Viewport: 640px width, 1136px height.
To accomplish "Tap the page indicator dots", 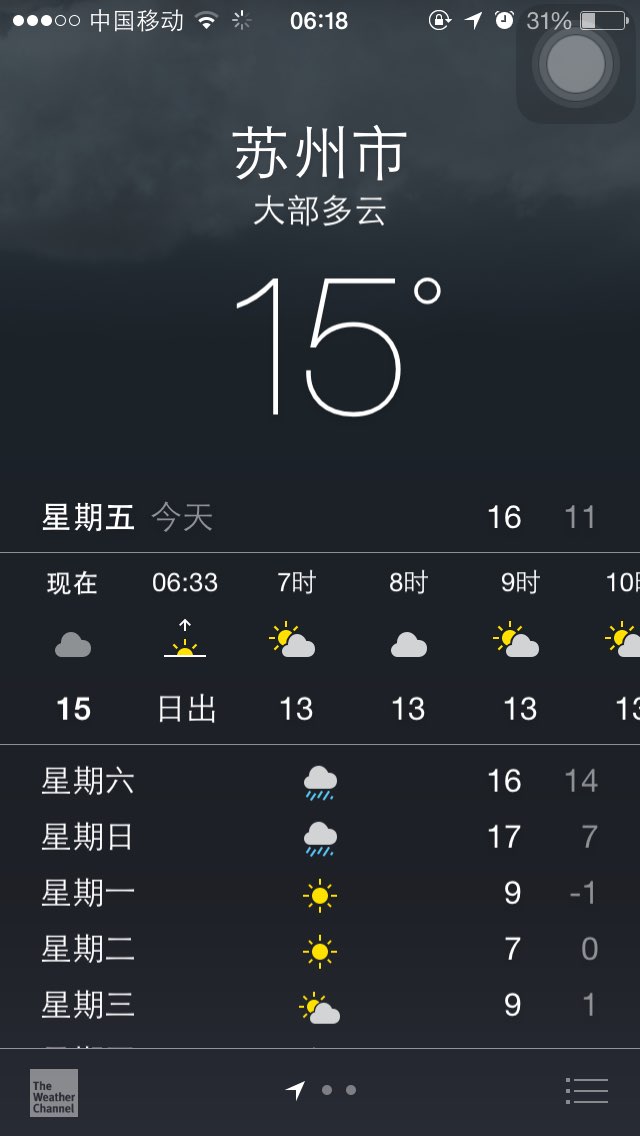I will coord(321,1090).
